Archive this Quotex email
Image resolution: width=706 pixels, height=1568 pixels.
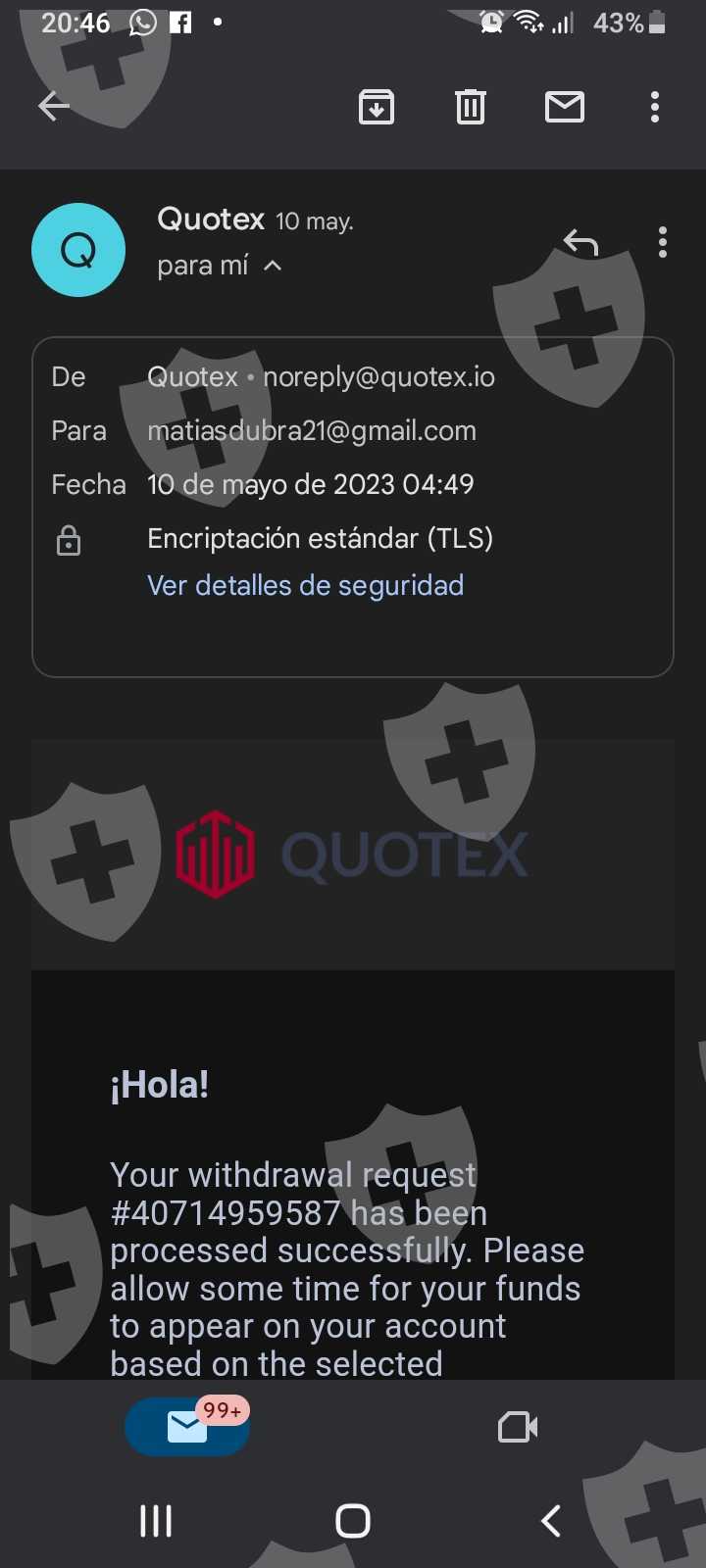pos(377,107)
